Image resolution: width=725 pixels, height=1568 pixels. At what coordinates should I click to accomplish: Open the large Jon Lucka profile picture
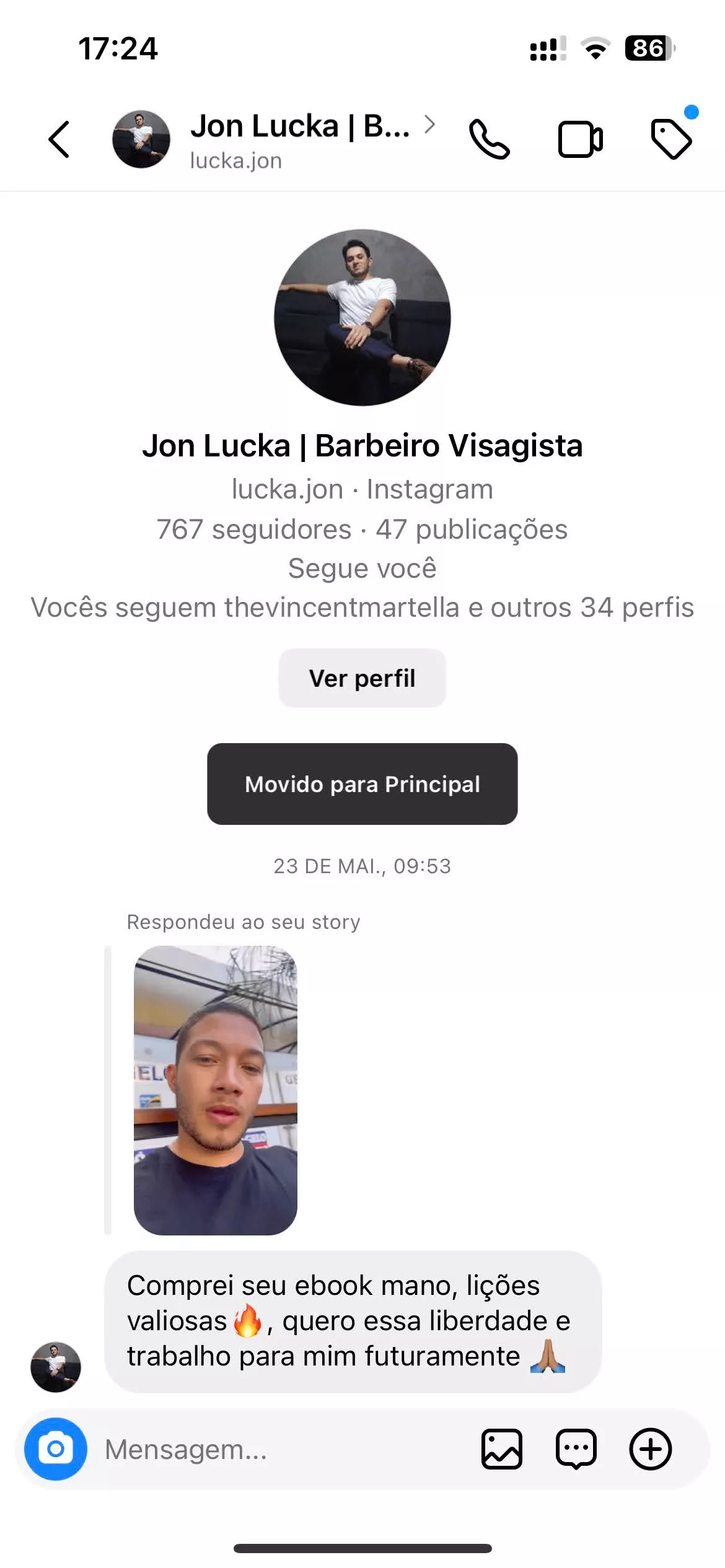click(x=362, y=318)
